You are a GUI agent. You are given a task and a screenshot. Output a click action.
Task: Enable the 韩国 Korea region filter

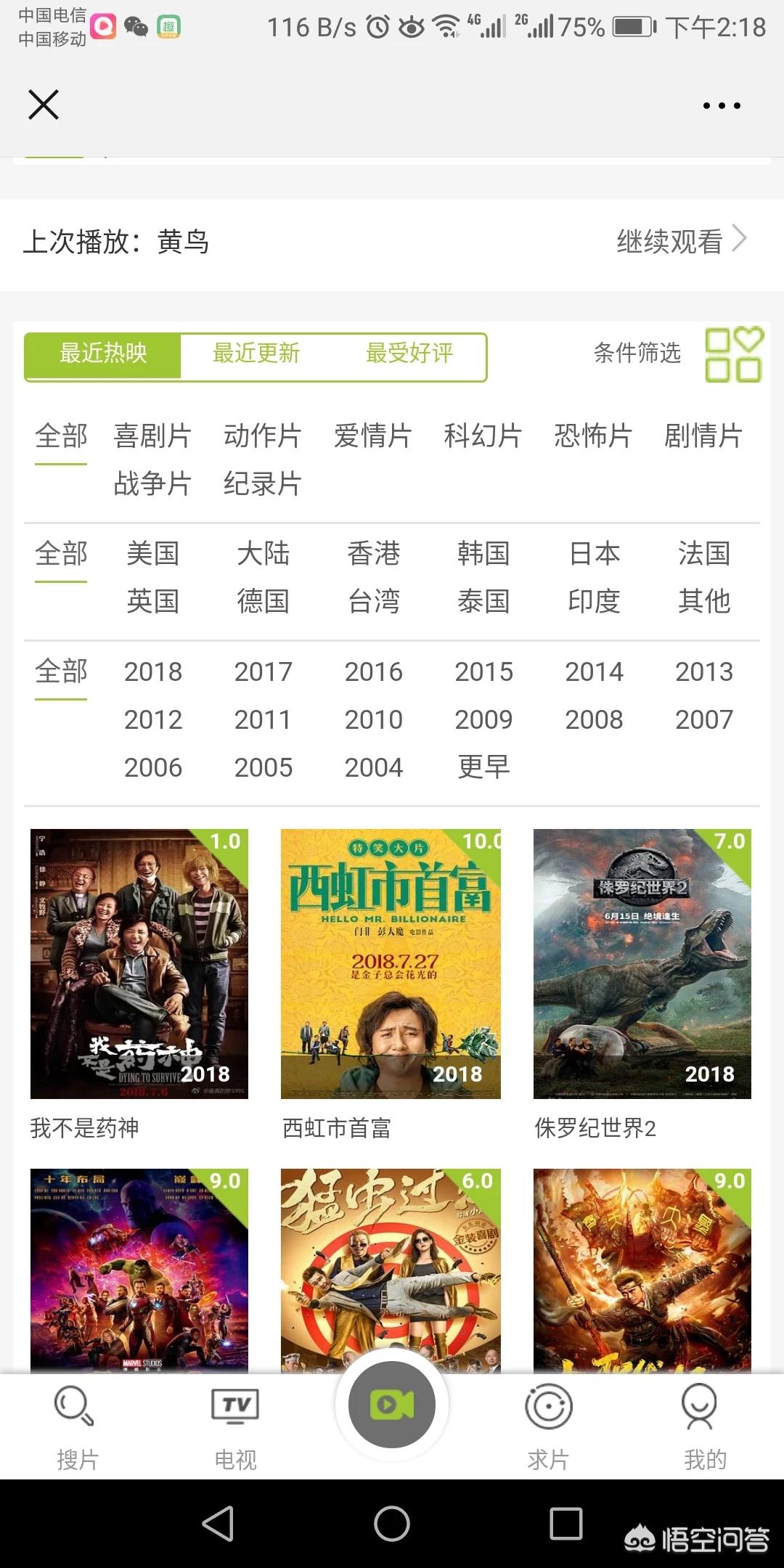point(485,553)
